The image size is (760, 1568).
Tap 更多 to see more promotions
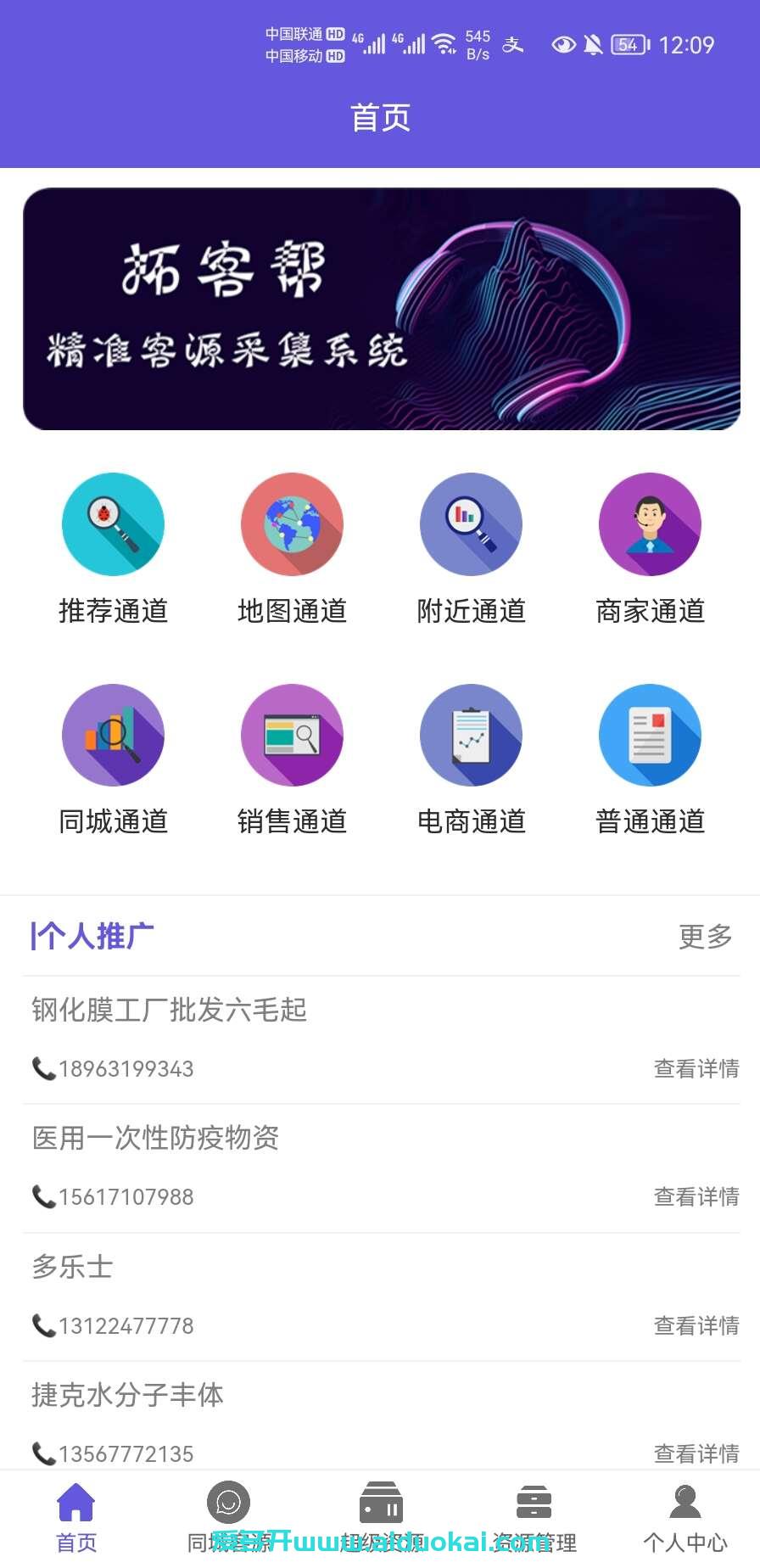[705, 937]
